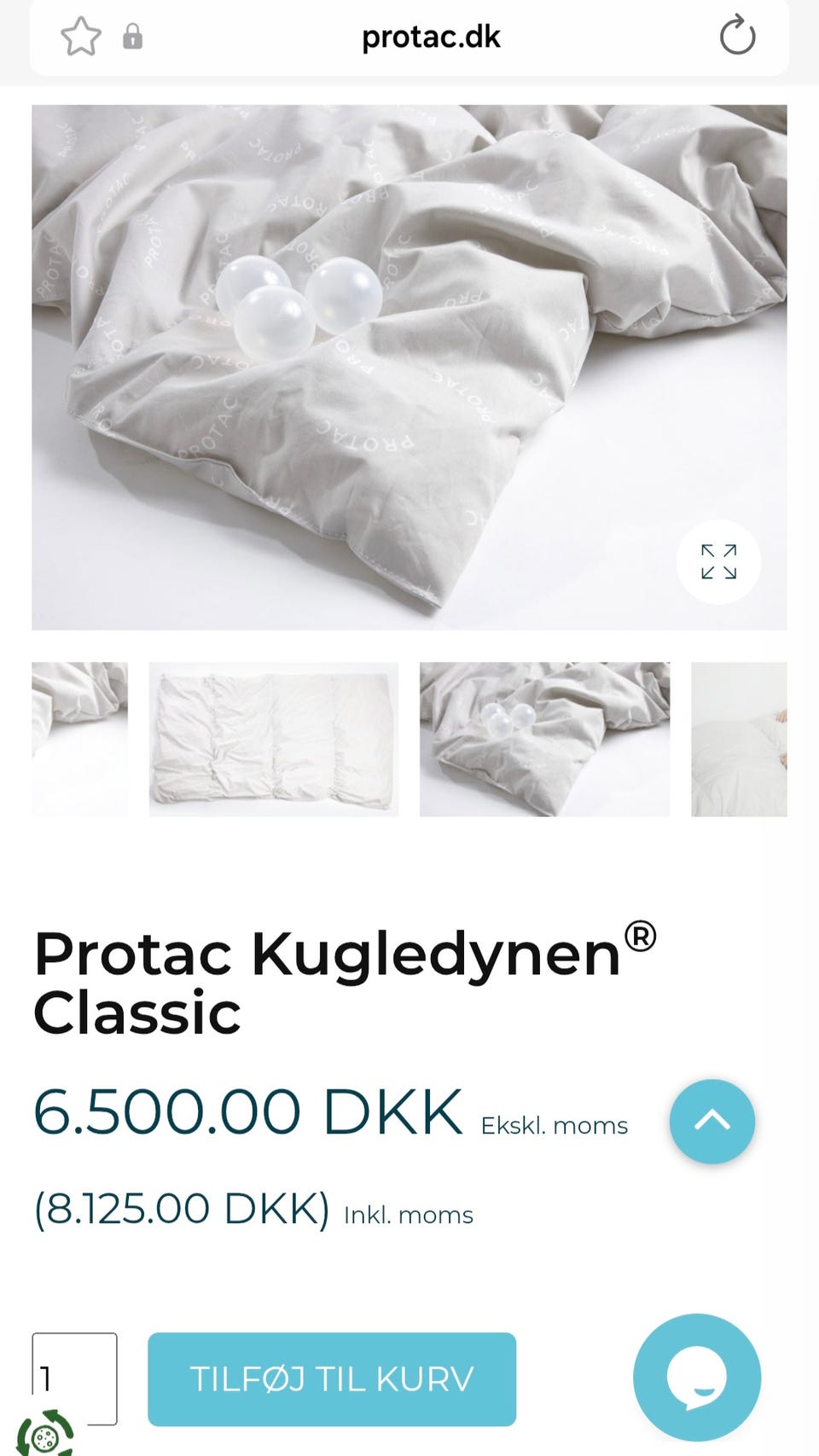Bookmark this page with the star icon

pos(81,37)
